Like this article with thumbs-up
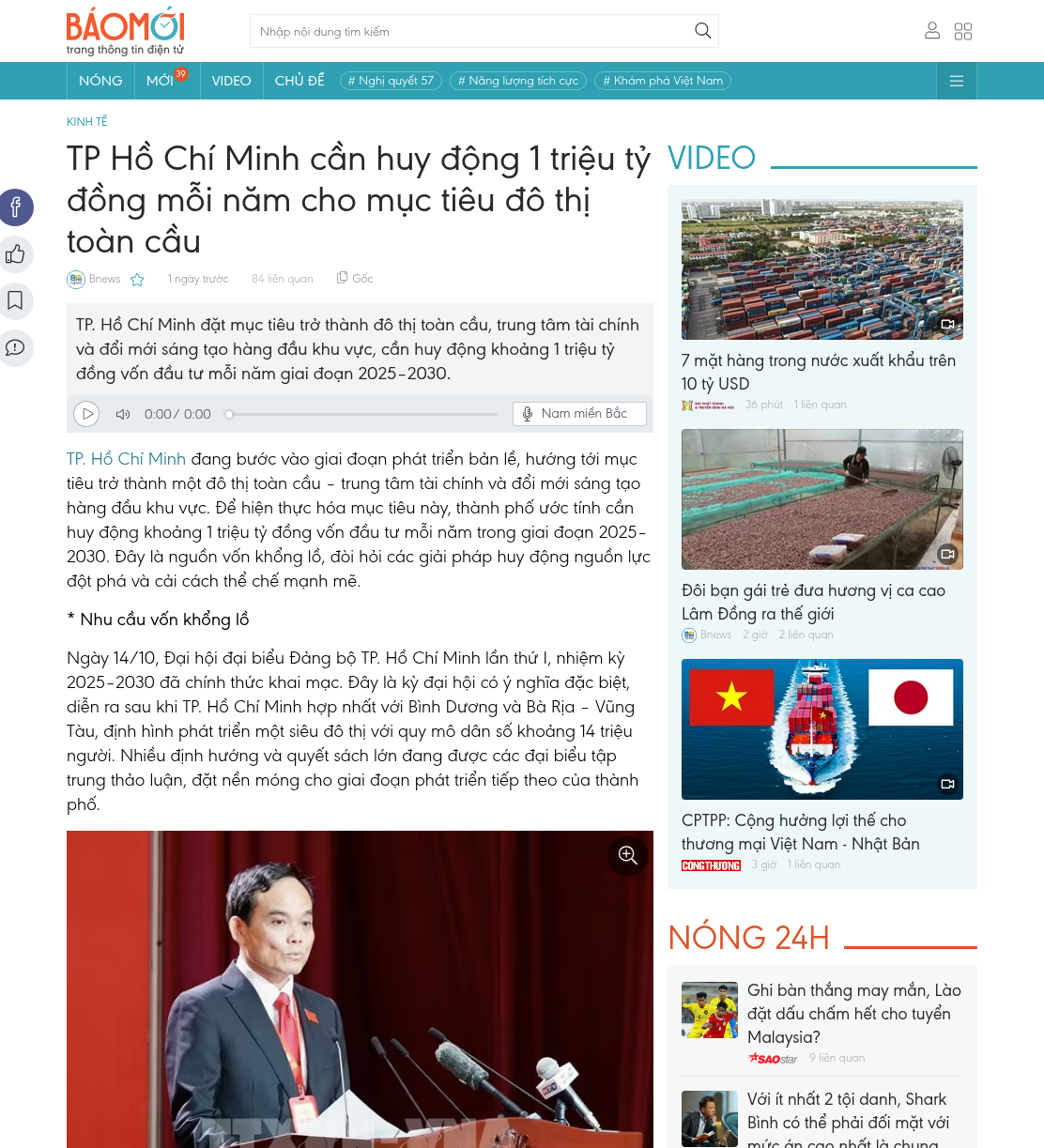The width and height of the screenshot is (1044, 1148). click(15, 254)
